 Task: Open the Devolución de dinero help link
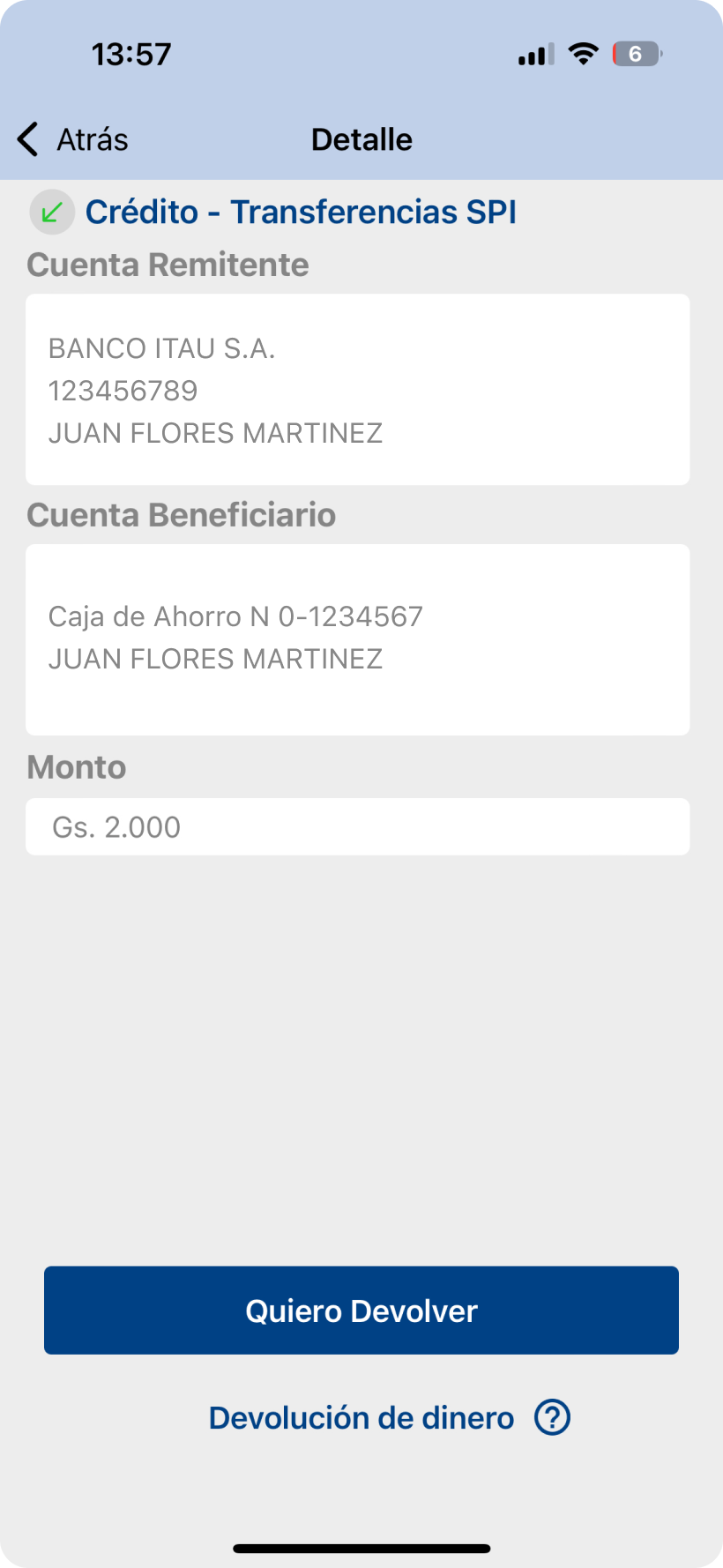[389, 1418]
